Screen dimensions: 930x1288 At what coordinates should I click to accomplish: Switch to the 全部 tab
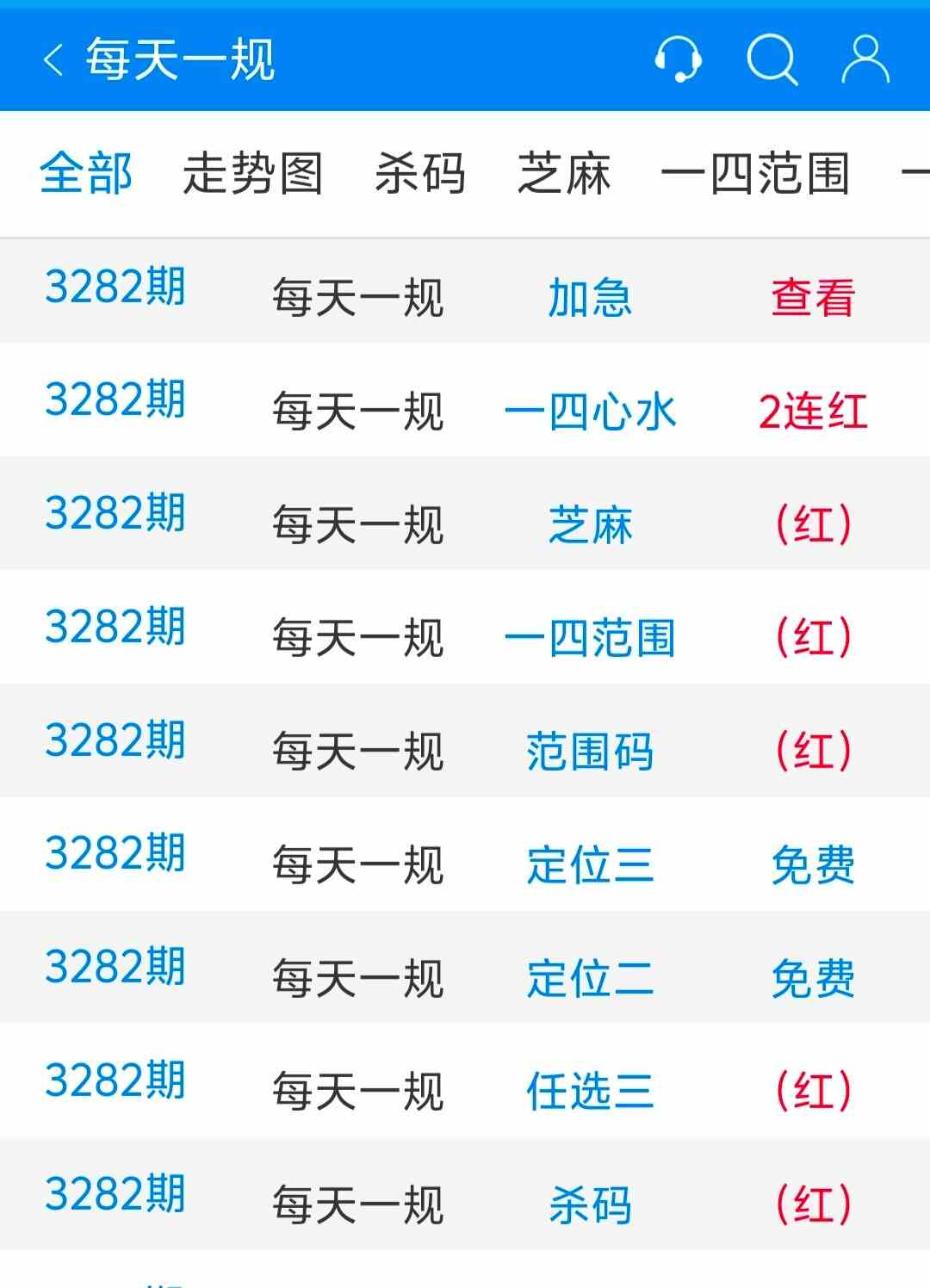pyautogui.click(x=86, y=173)
